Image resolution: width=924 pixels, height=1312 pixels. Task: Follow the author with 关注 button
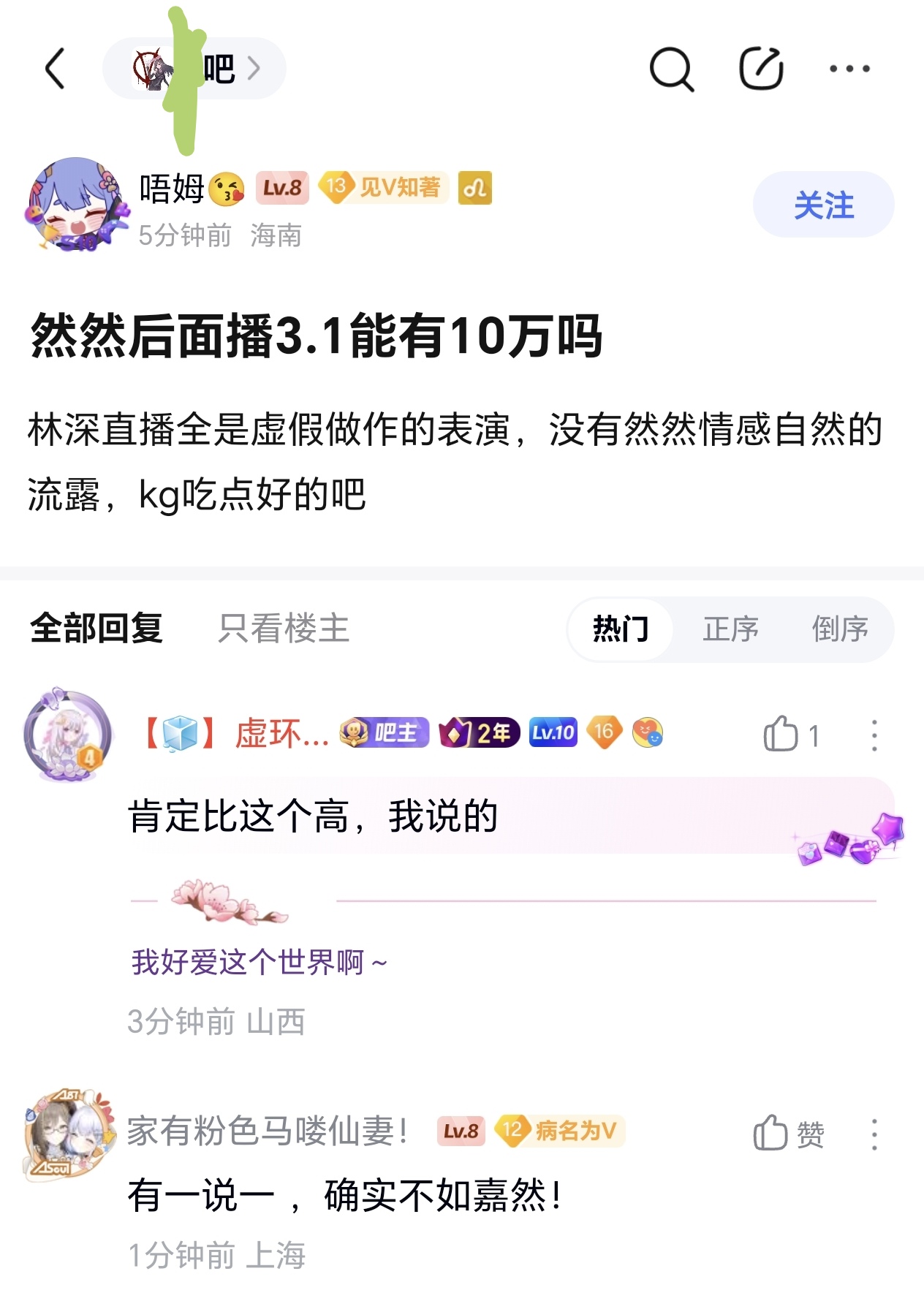point(824,205)
